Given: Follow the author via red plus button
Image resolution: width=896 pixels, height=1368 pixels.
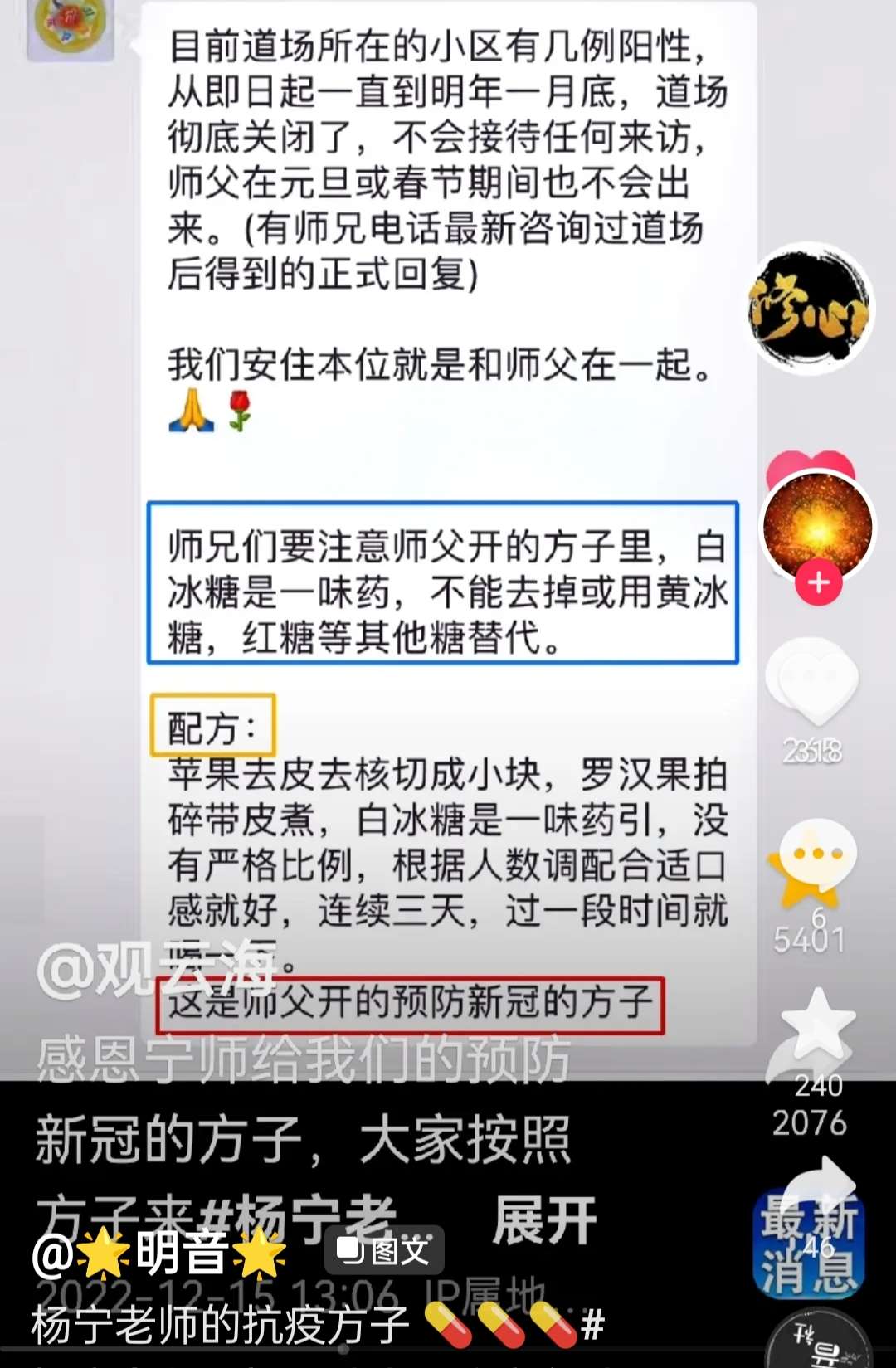Looking at the screenshot, I should point(818,582).
